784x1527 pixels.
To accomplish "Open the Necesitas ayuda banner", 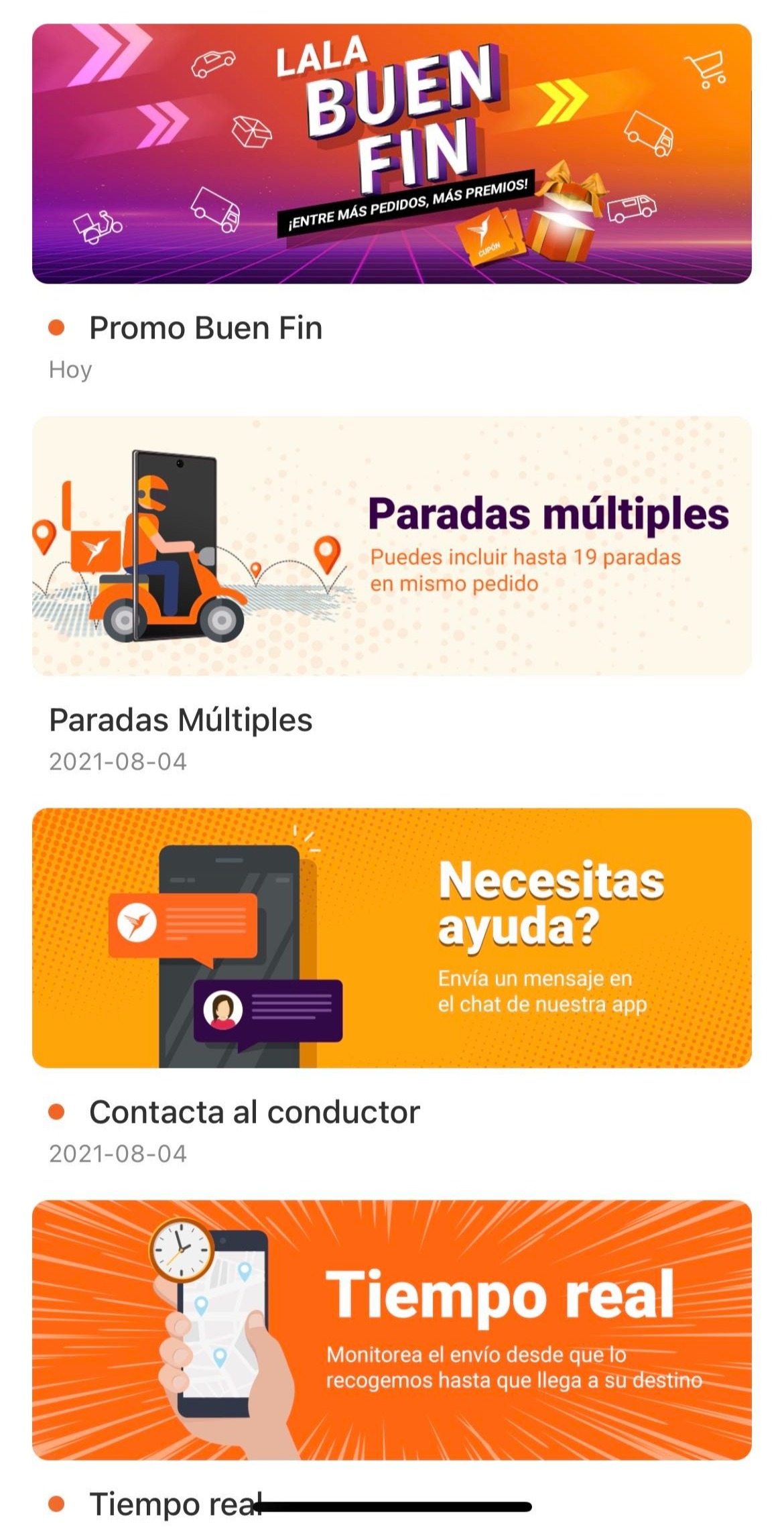I will point(391,938).
